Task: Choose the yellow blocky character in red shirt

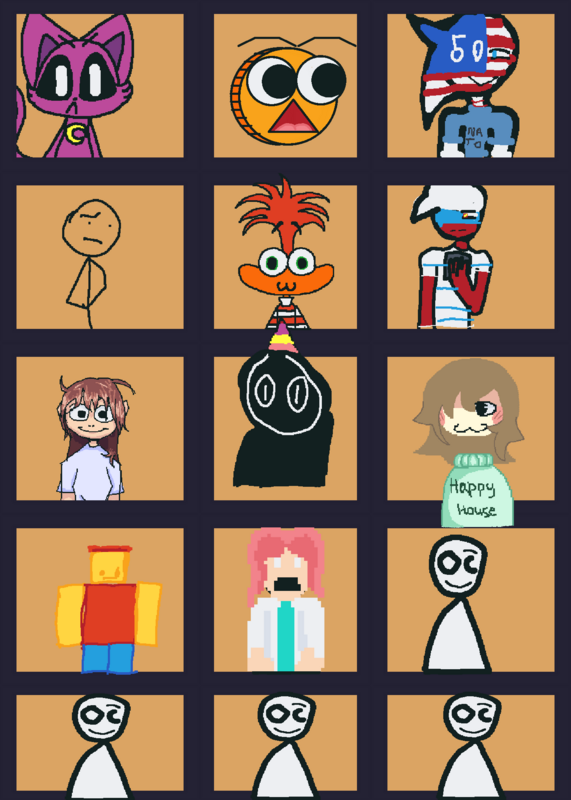Action: (100, 600)
